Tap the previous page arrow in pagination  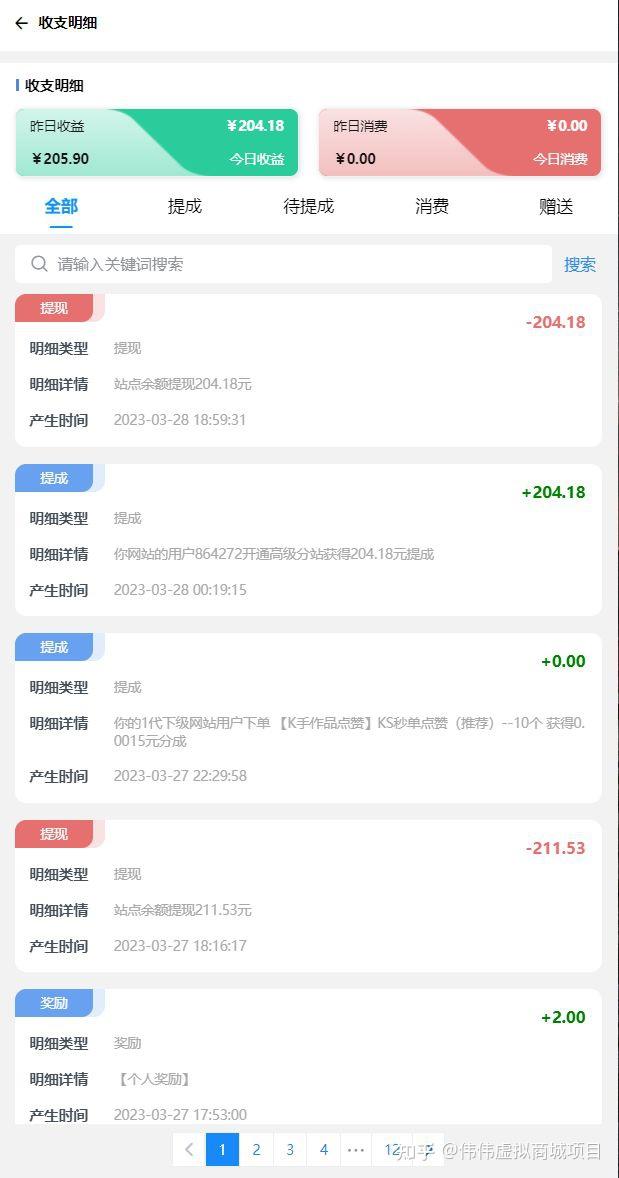pos(189,1149)
